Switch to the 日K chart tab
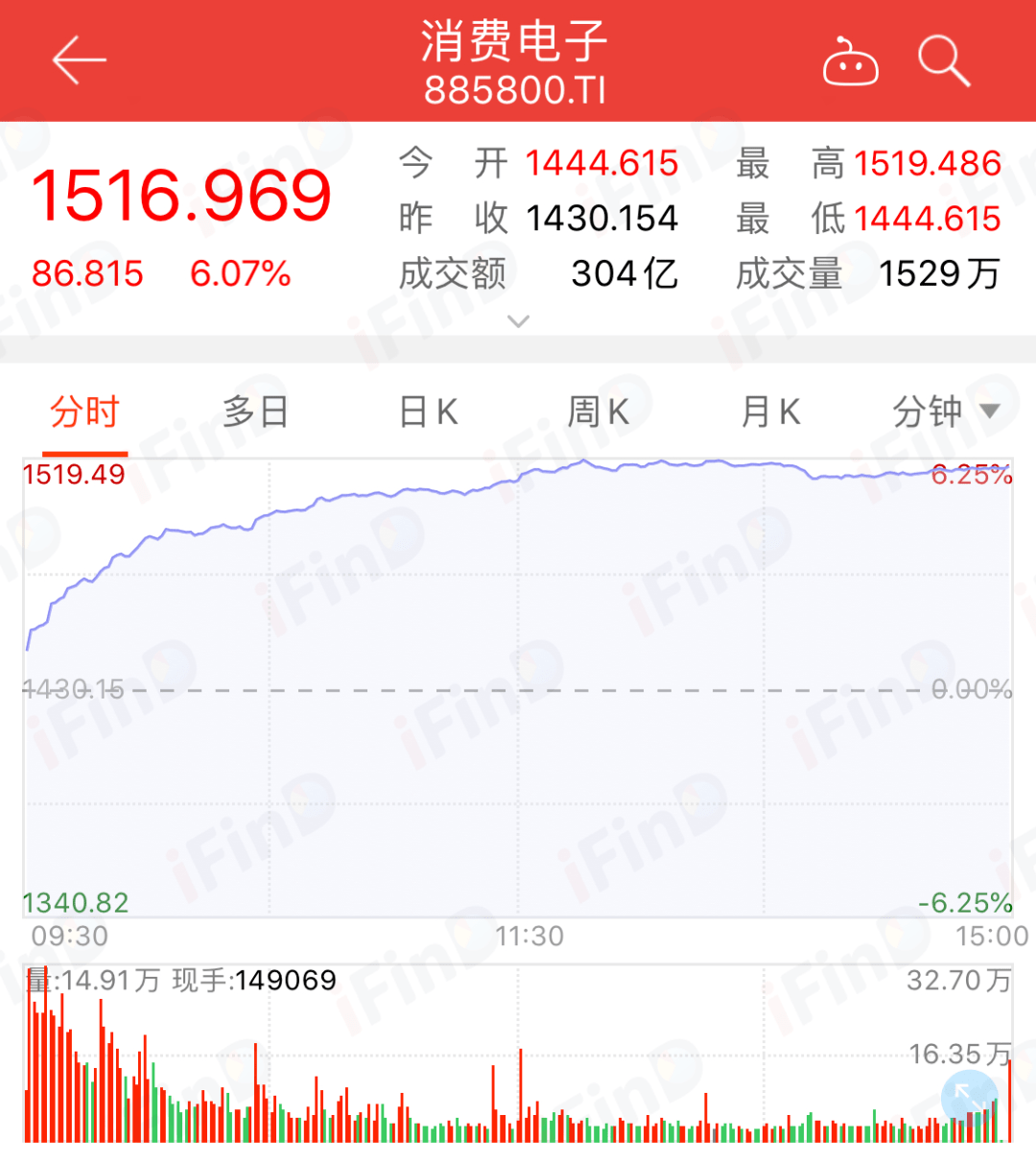Screen dimensions: 1036x1162 point(429,413)
